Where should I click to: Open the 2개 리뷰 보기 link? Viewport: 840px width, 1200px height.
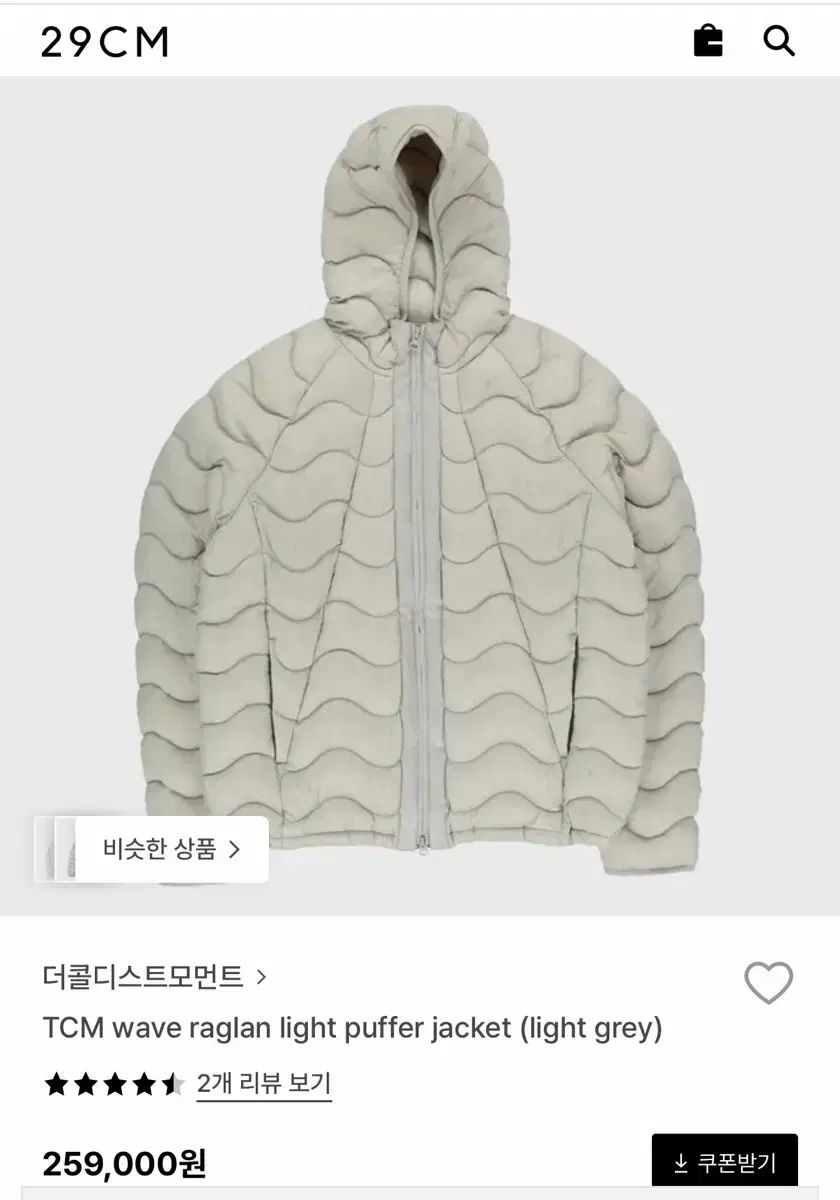tap(264, 1083)
